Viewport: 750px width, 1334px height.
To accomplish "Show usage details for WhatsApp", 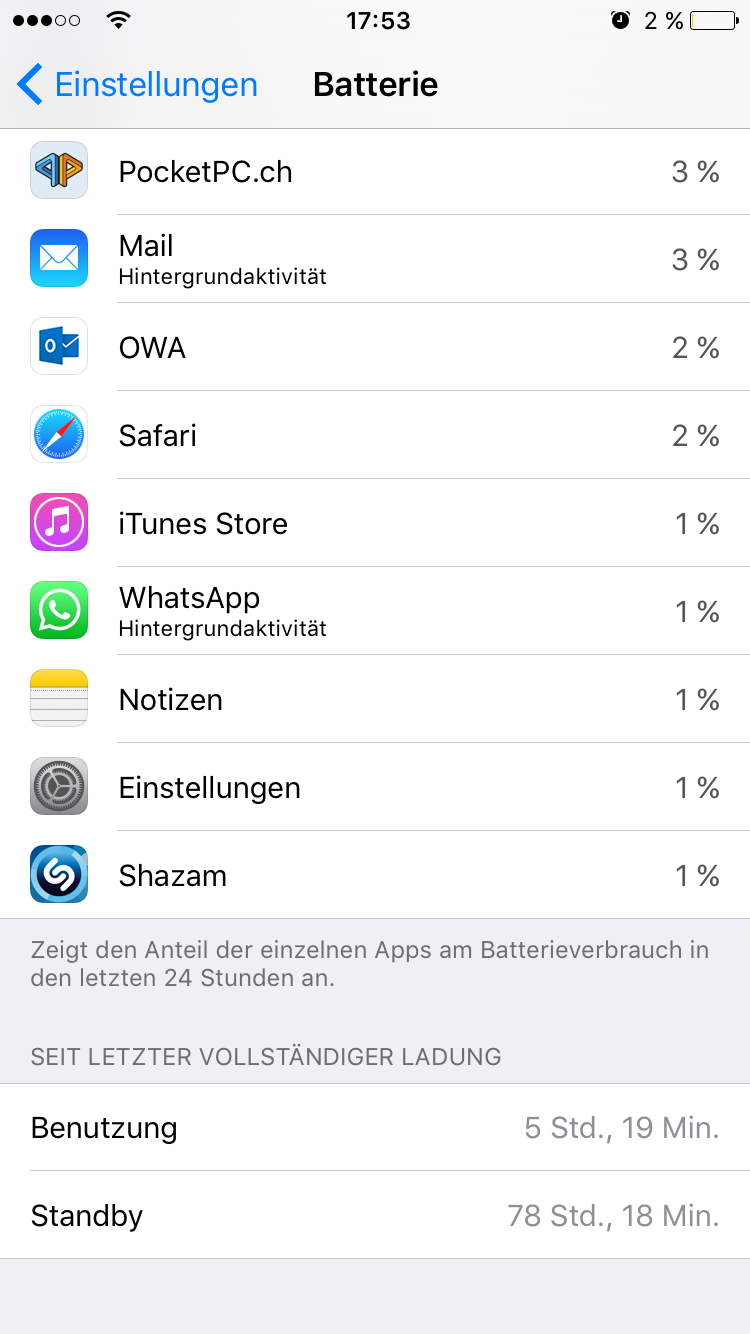I will pyautogui.click(x=375, y=611).
